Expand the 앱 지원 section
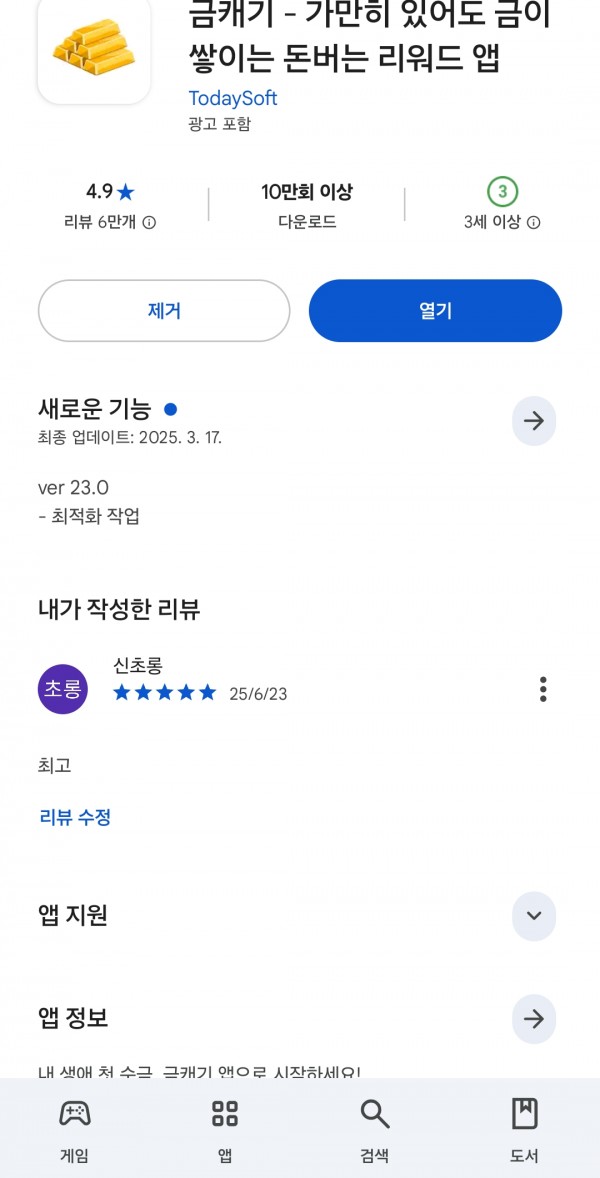 534,916
